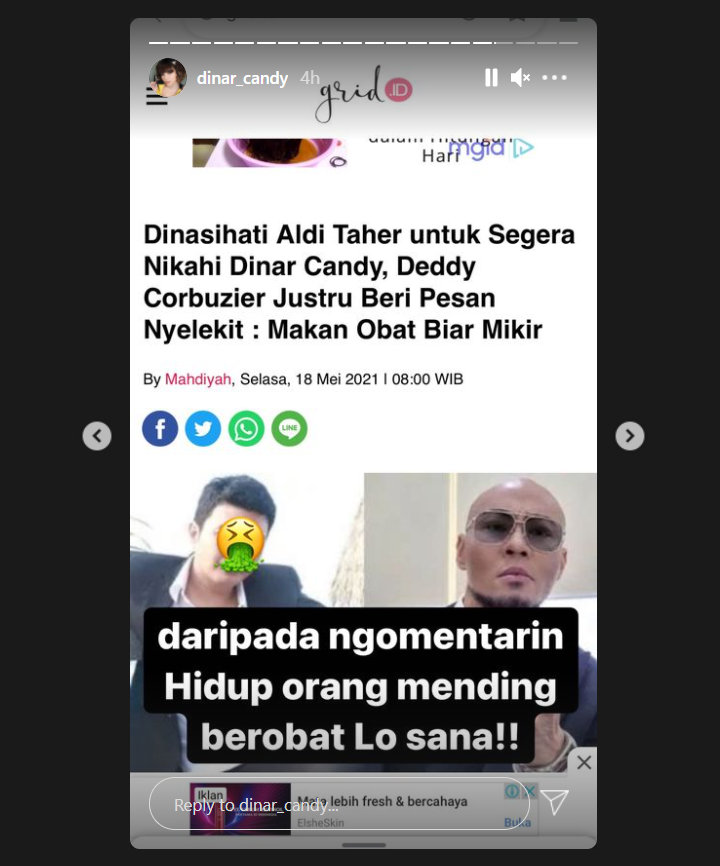The height and width of the screenshot is (866, 720).
Task: Open dinar_candy's profile picture
Action: click(x=168, y=78)
